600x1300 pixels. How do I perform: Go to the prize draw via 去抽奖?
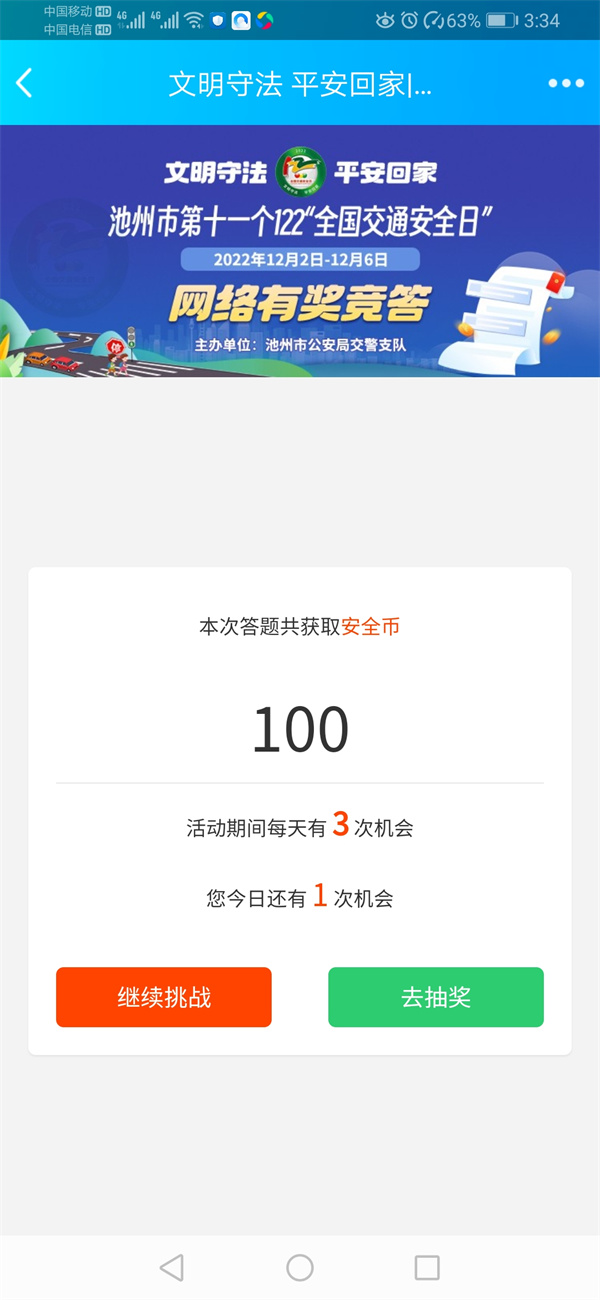pos(436,997)
